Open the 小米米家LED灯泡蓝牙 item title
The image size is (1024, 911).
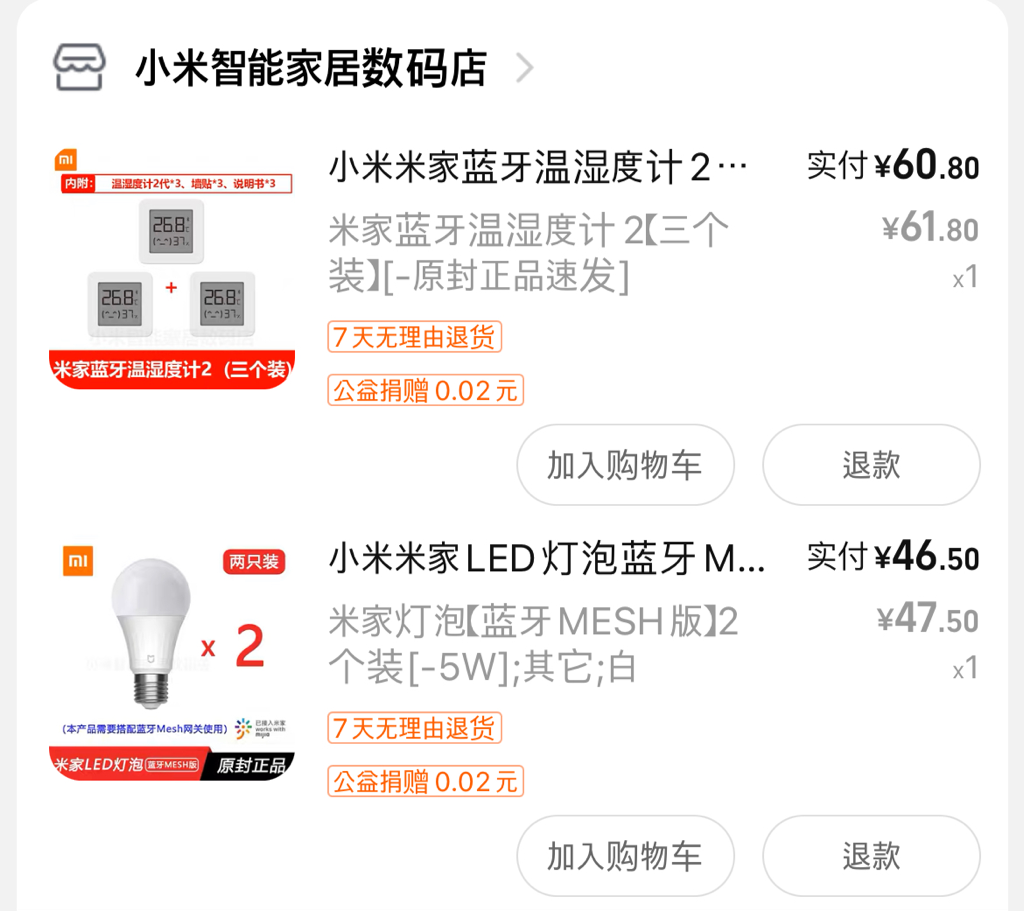pos(546,558)
